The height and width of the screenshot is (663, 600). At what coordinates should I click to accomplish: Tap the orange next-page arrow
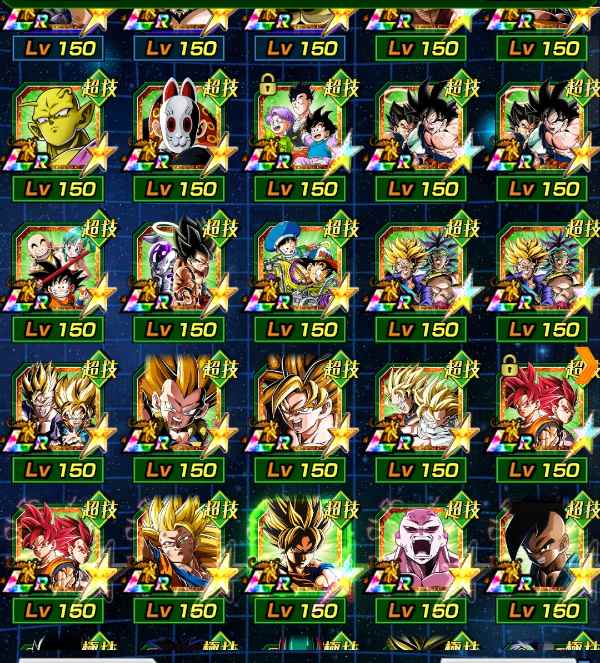point(588,365)
